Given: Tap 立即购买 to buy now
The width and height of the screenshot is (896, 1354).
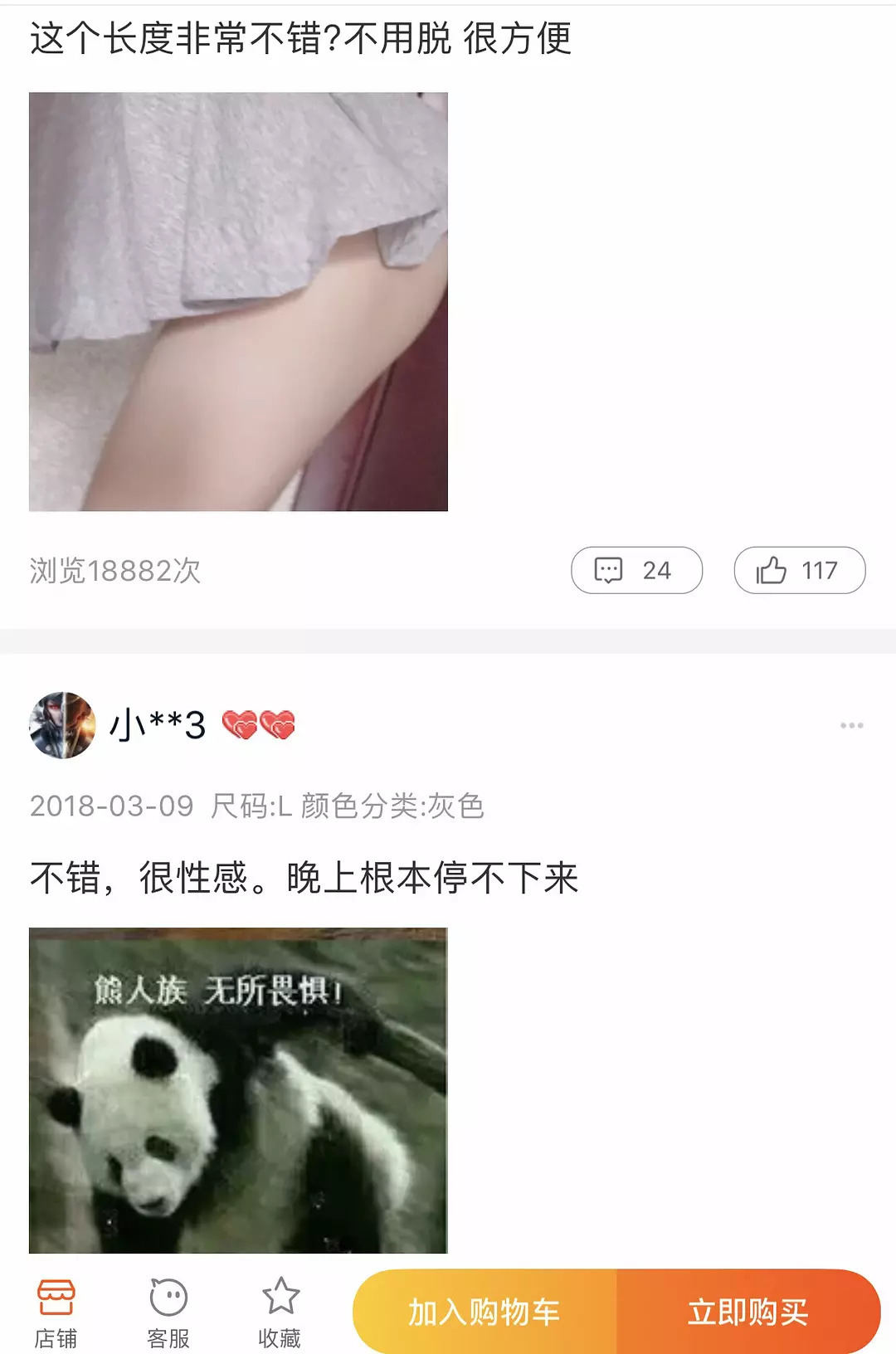Looking at the screenshot, I should (747, 1312).
